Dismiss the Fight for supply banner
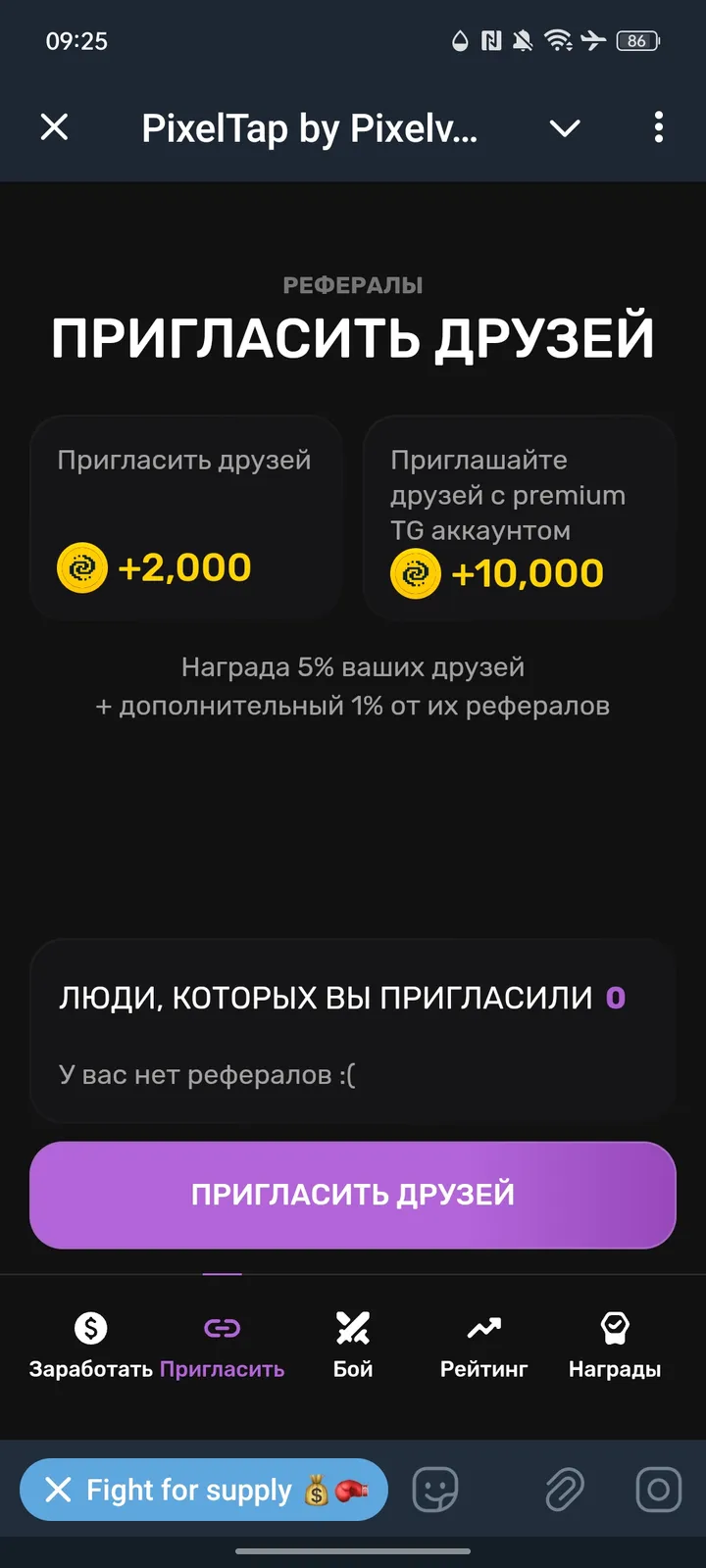 coord(57,1489)
